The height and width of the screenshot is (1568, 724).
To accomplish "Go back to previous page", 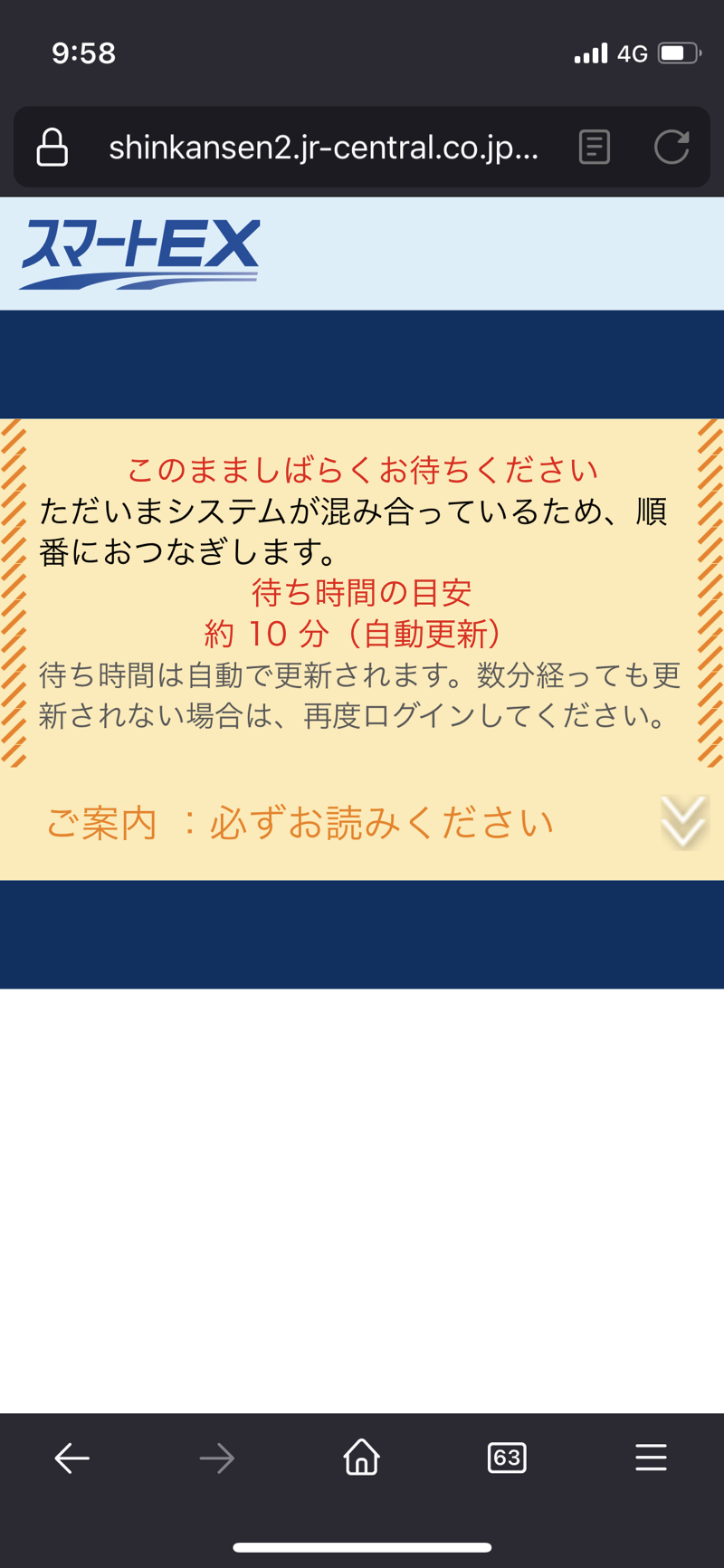I will coord(72,1458).
